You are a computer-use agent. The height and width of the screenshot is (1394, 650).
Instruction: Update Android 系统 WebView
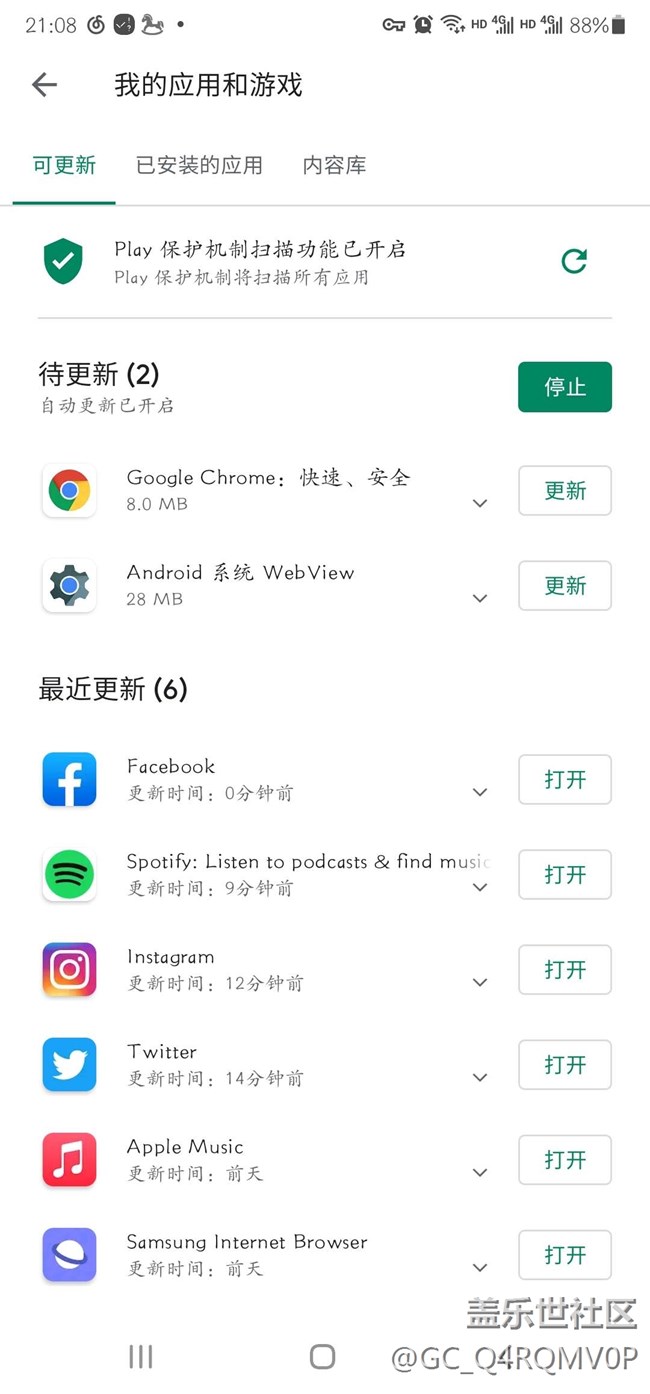click(564, 586)
